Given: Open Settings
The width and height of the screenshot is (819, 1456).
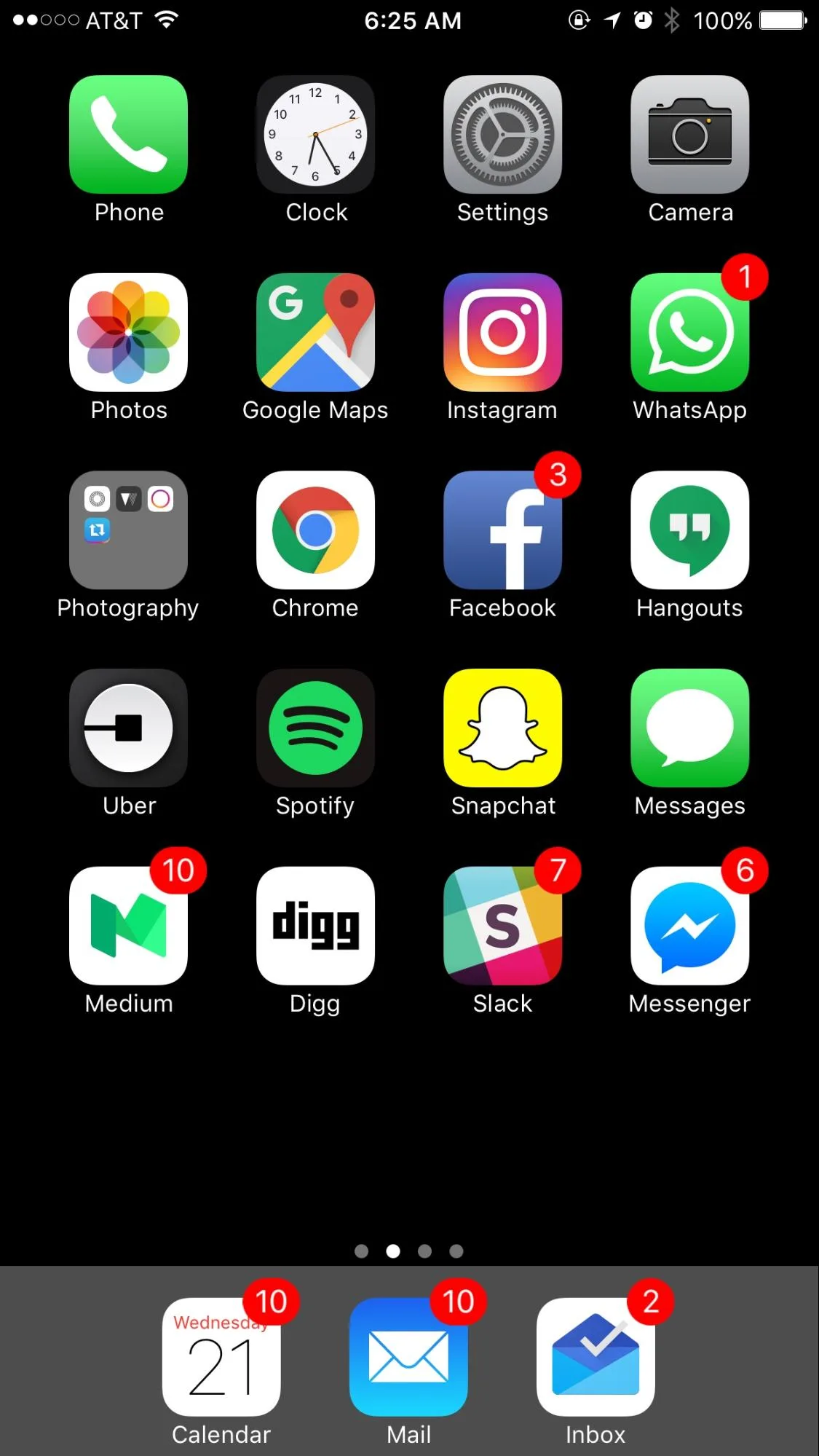Looking at the screenshot, I should [x=502, y=134].
